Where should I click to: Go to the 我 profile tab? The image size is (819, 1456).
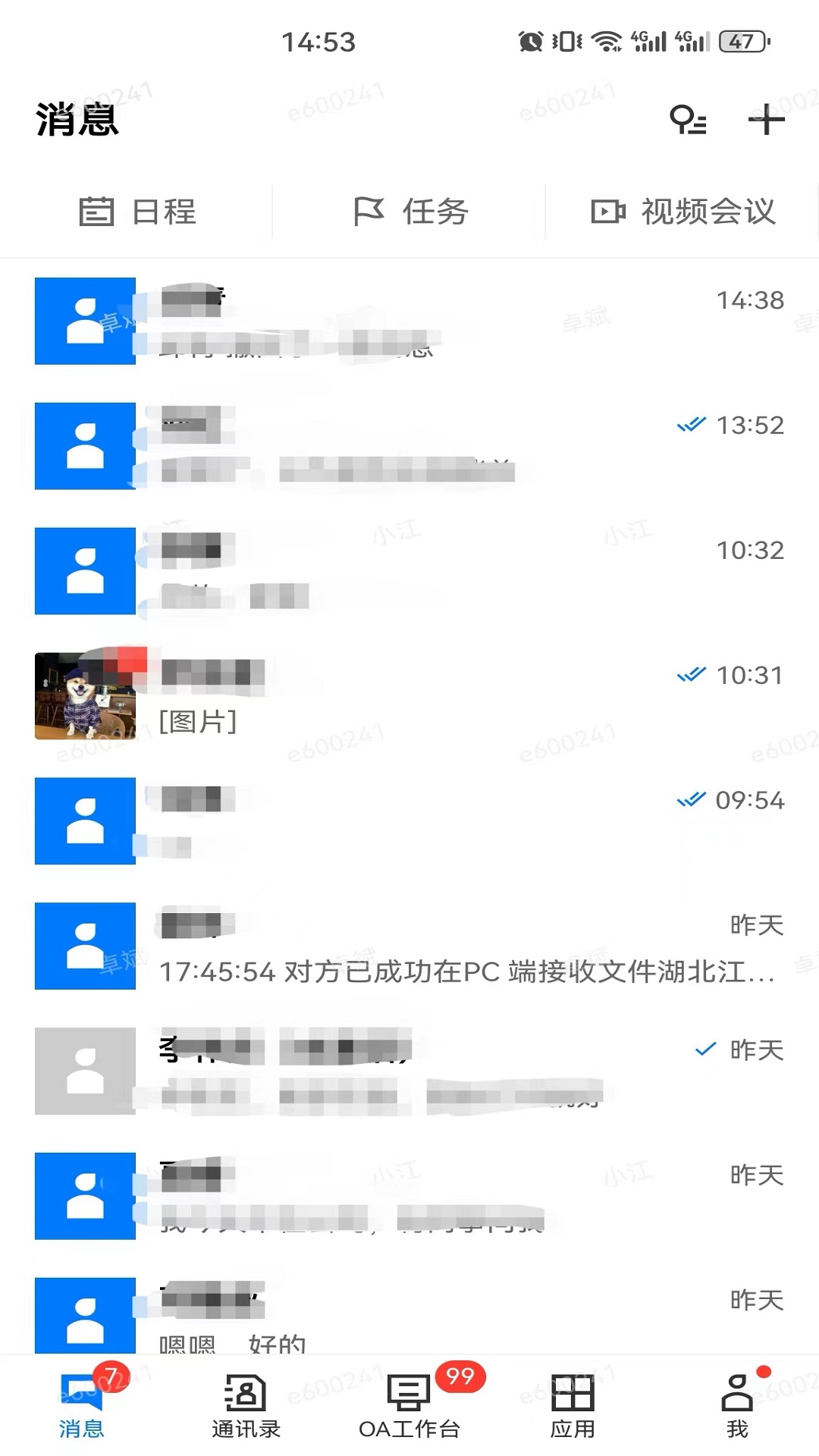click(x=737, y=1406)
